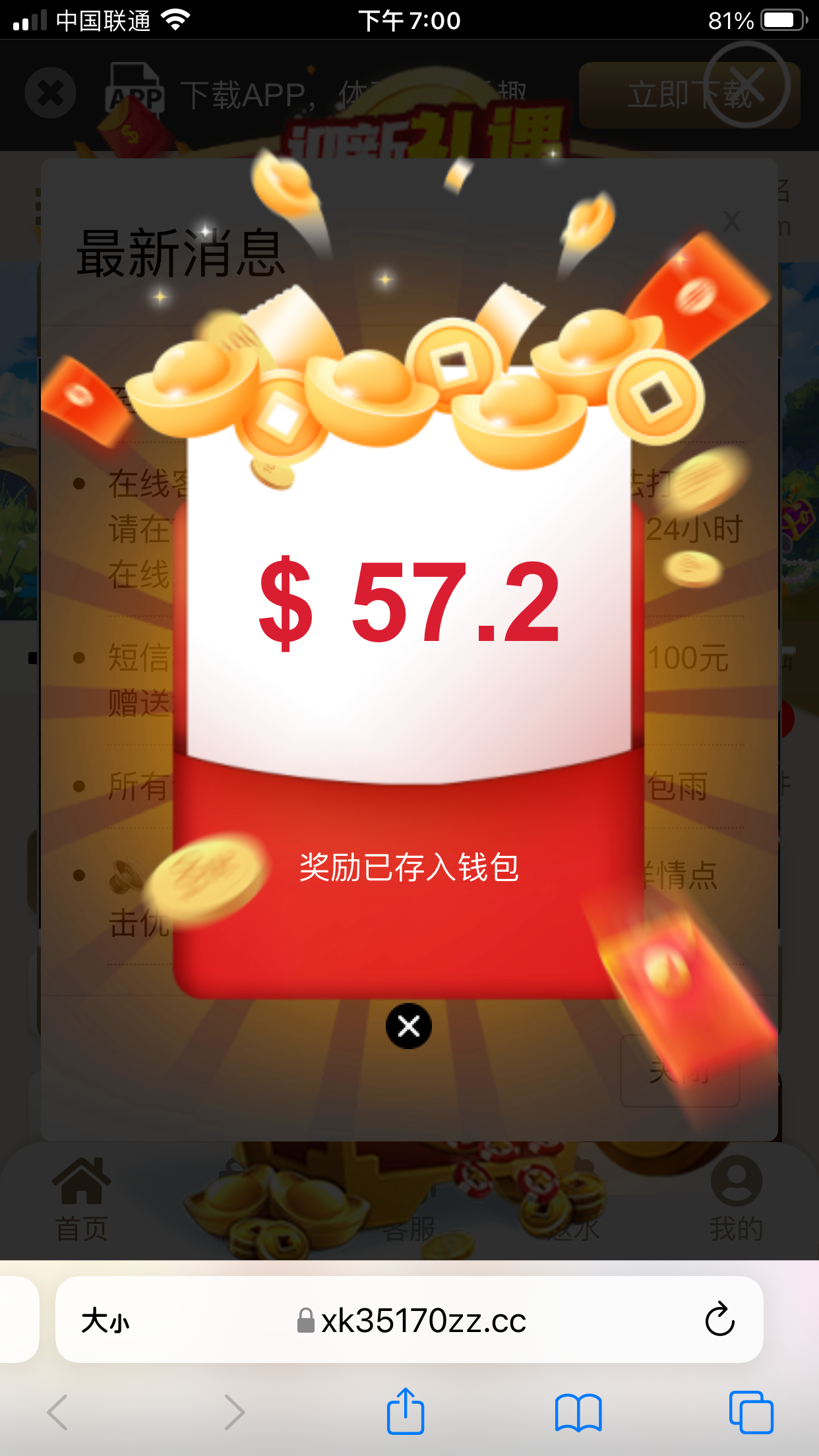The height and width of the screenshot is (1456, 819).
Task: Open Safari bookmarks
Action: click(578, 1412)
